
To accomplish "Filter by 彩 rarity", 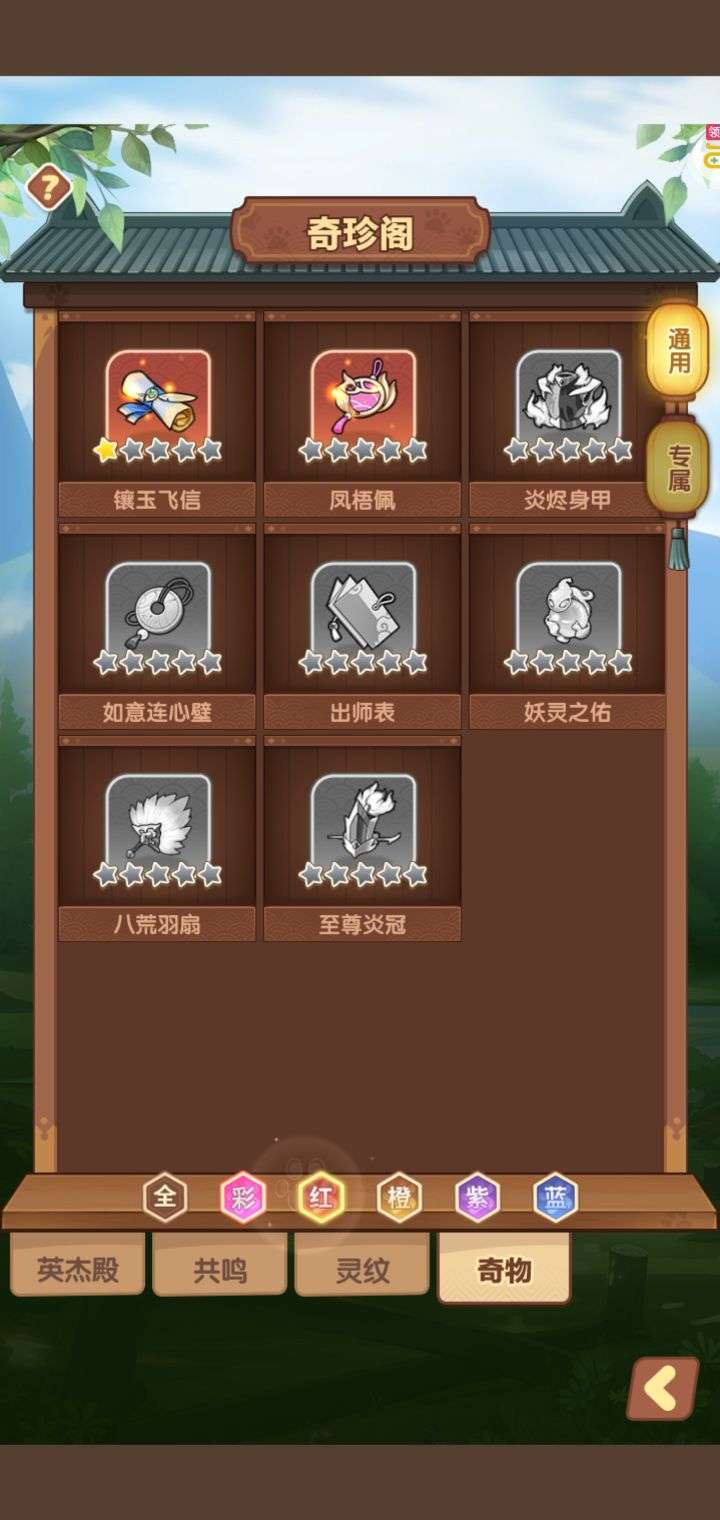I will pos(243,1197).
